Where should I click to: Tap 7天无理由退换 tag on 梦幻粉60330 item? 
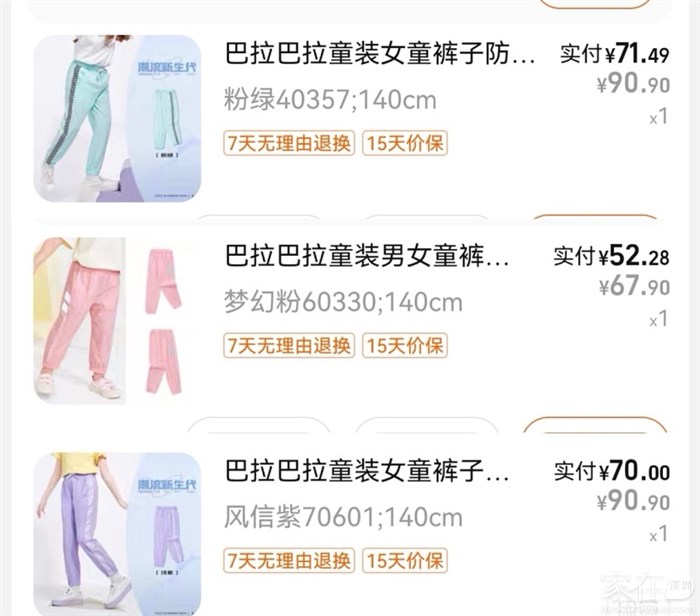[290, 346]
